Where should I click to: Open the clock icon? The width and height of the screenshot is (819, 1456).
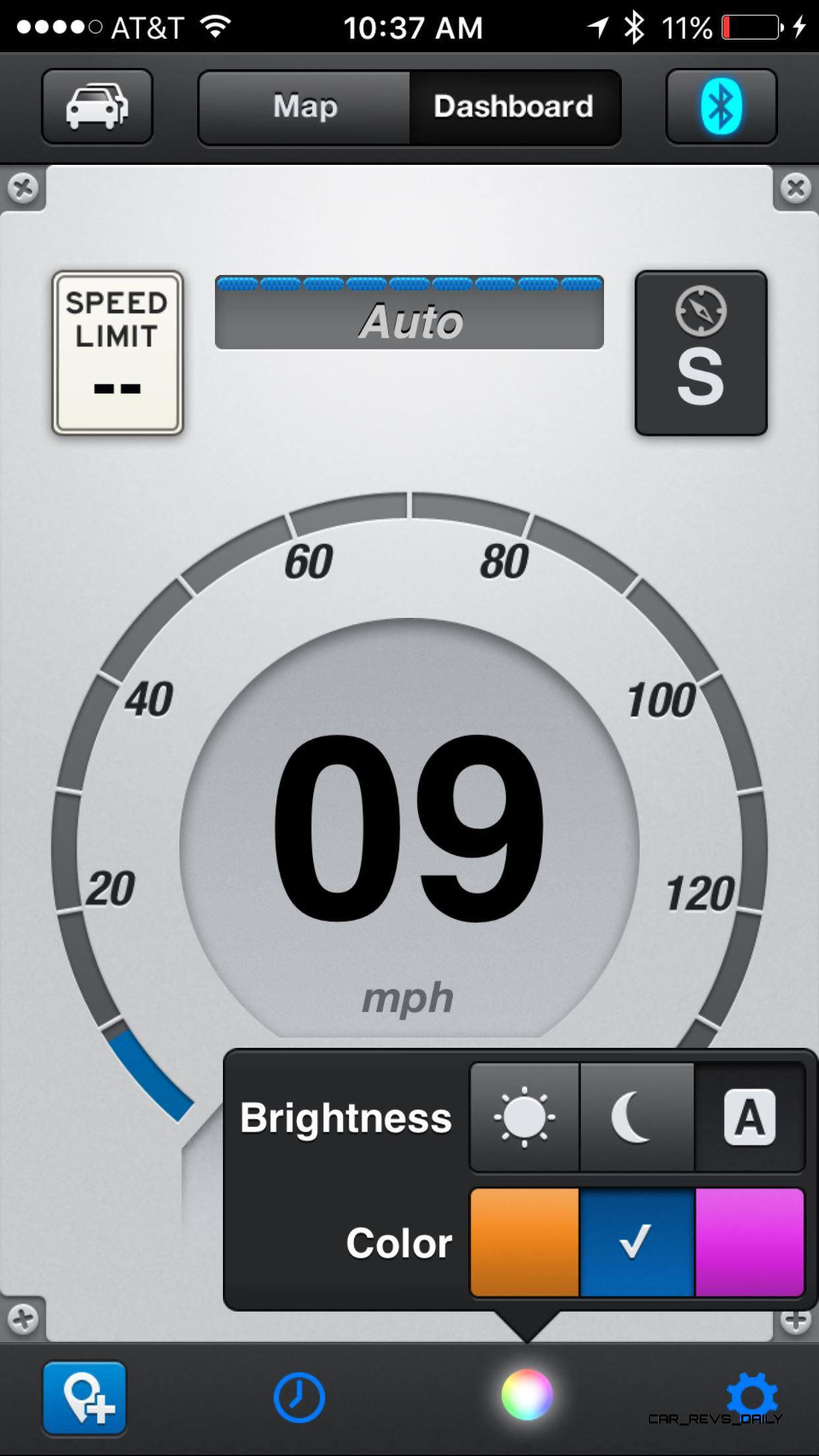(299, 1397)
